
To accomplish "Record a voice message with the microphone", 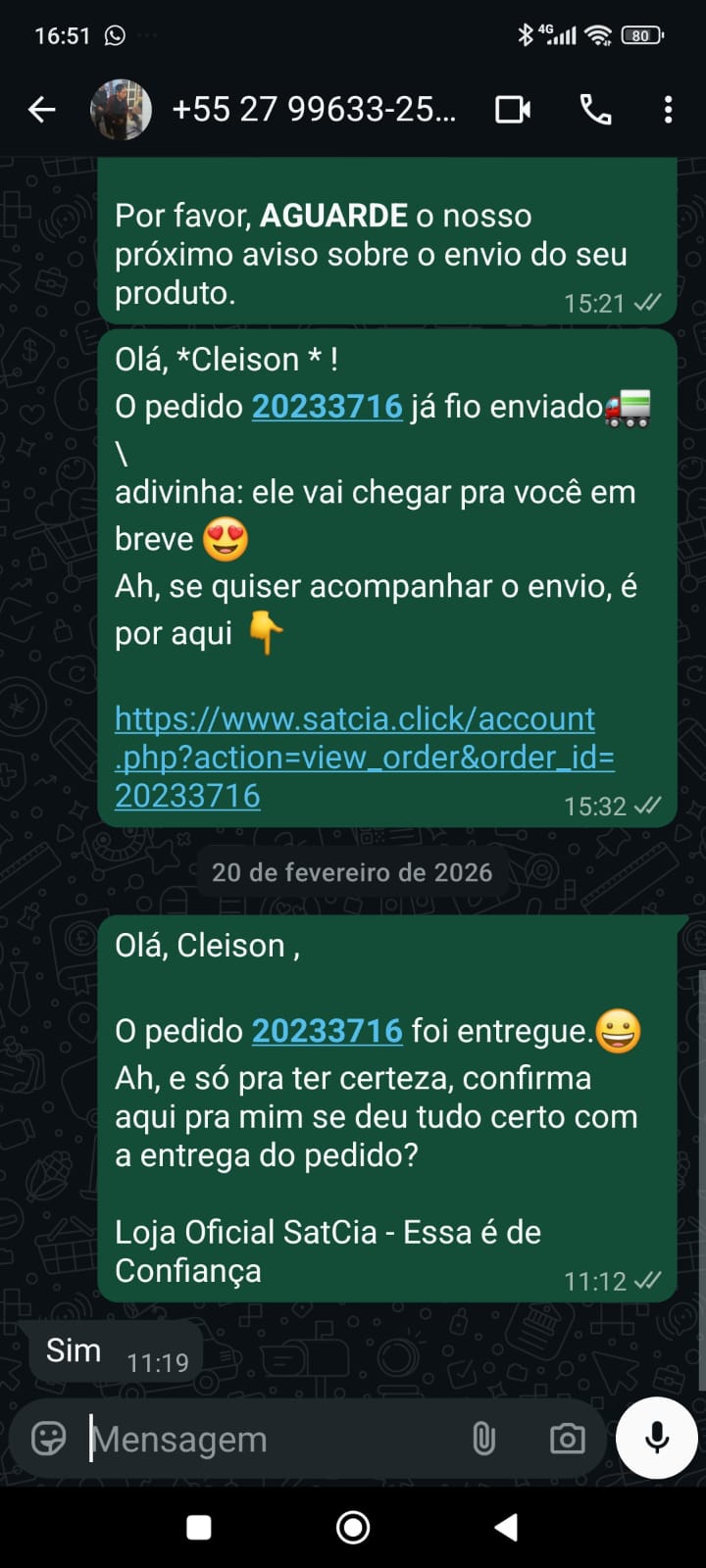I will click(x=657, y=1438).
